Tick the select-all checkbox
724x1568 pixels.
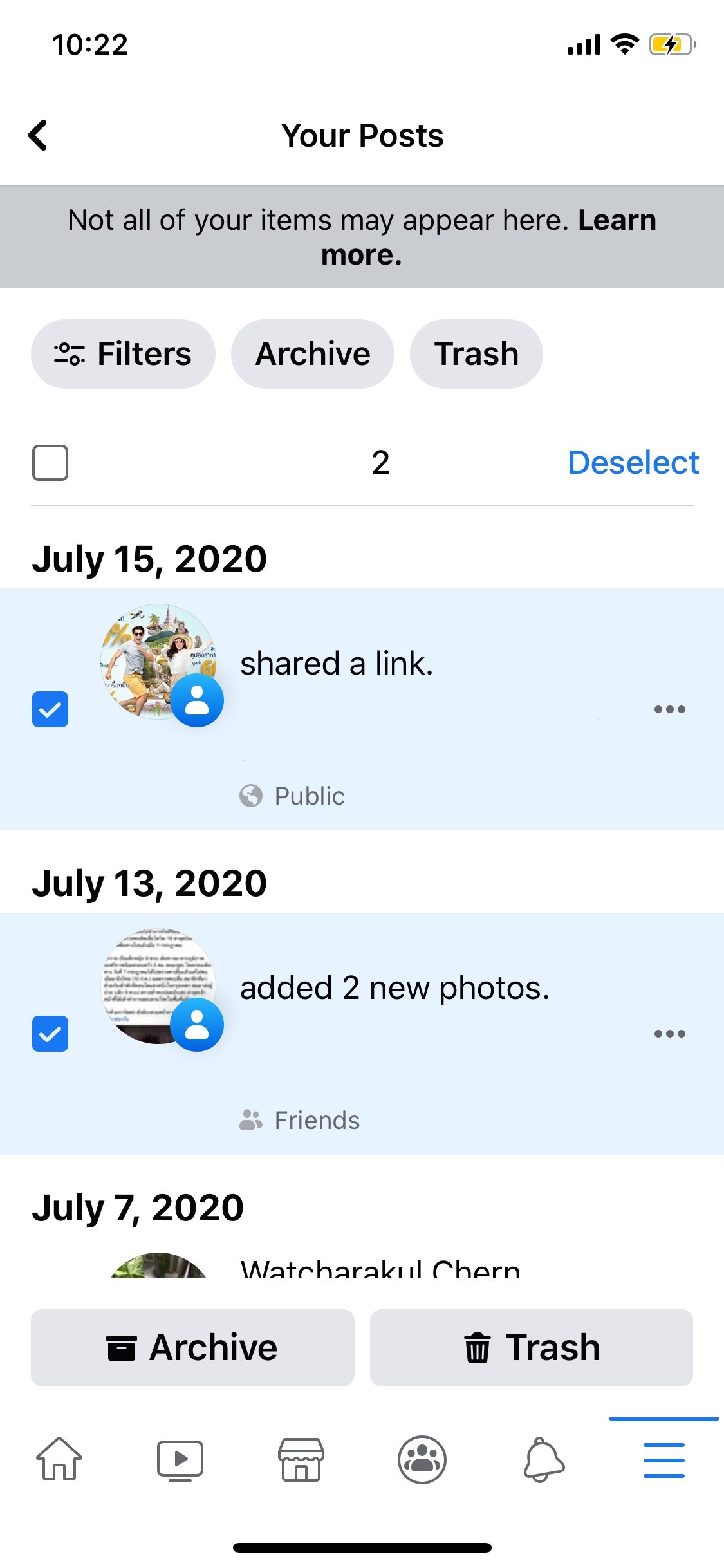point(50,463)
